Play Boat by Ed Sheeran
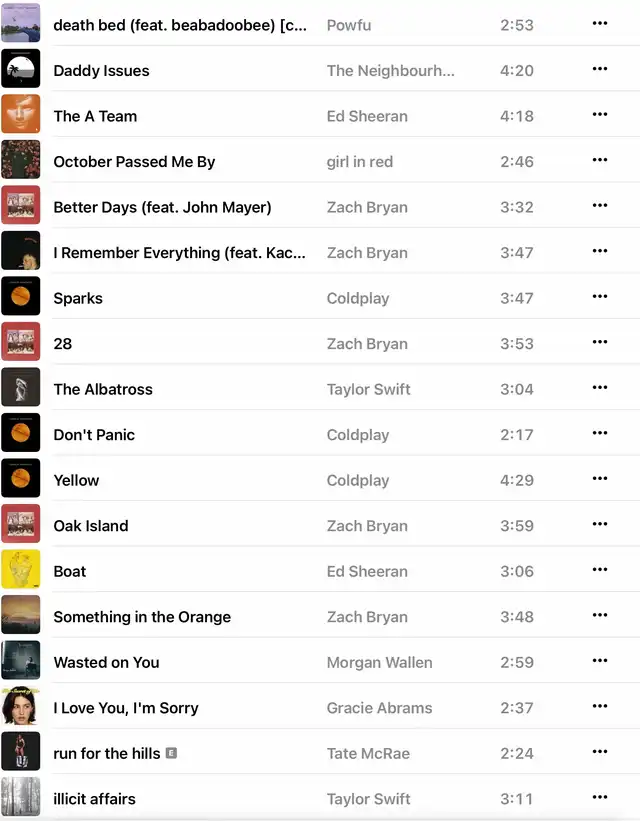The height and width of the screenshot is (821, 640). click(70, 571)
